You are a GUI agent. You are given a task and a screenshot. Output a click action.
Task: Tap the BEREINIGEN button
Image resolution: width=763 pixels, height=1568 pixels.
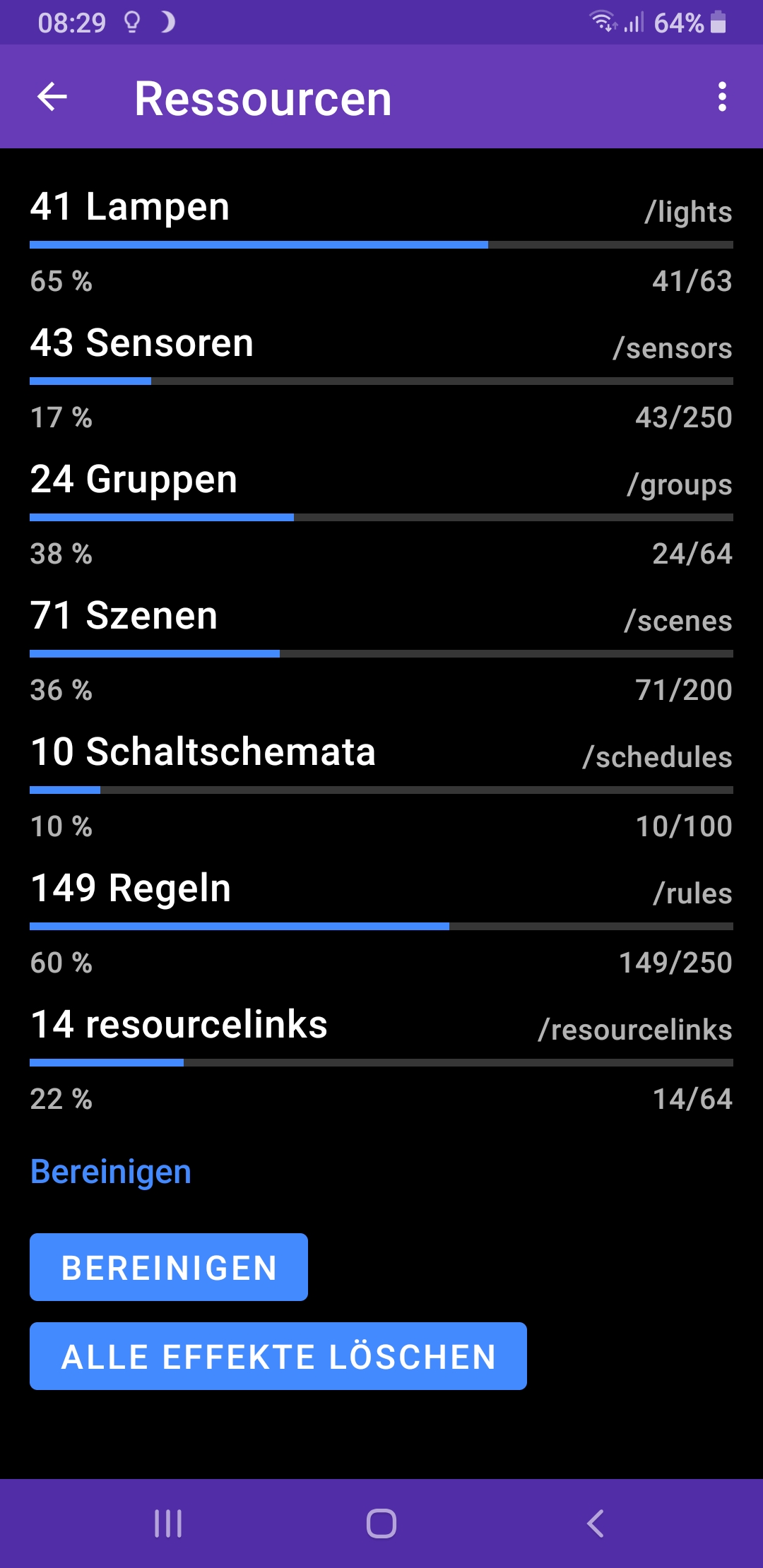(169, 1267)
